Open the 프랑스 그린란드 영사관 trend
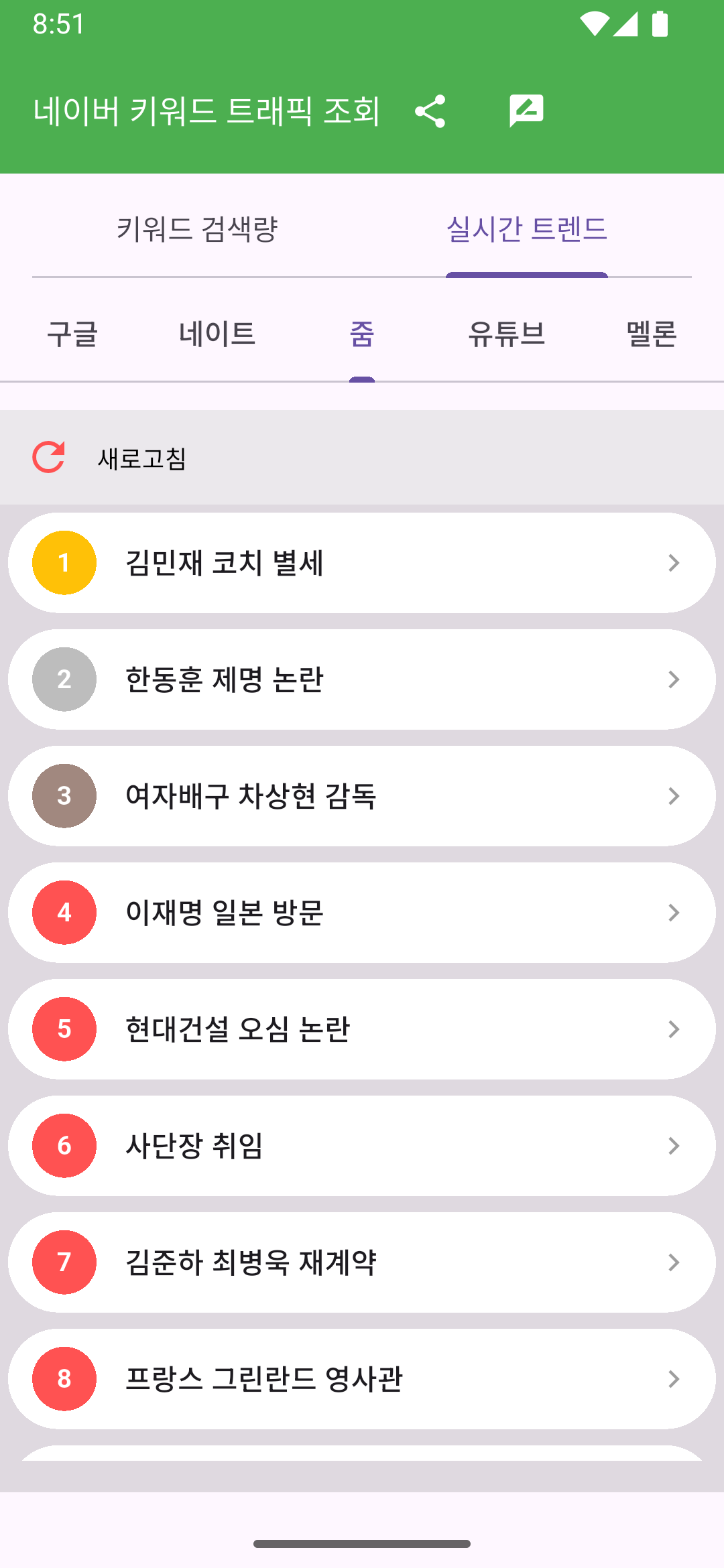724x1568 pixels. click(x=362, y=1379)
